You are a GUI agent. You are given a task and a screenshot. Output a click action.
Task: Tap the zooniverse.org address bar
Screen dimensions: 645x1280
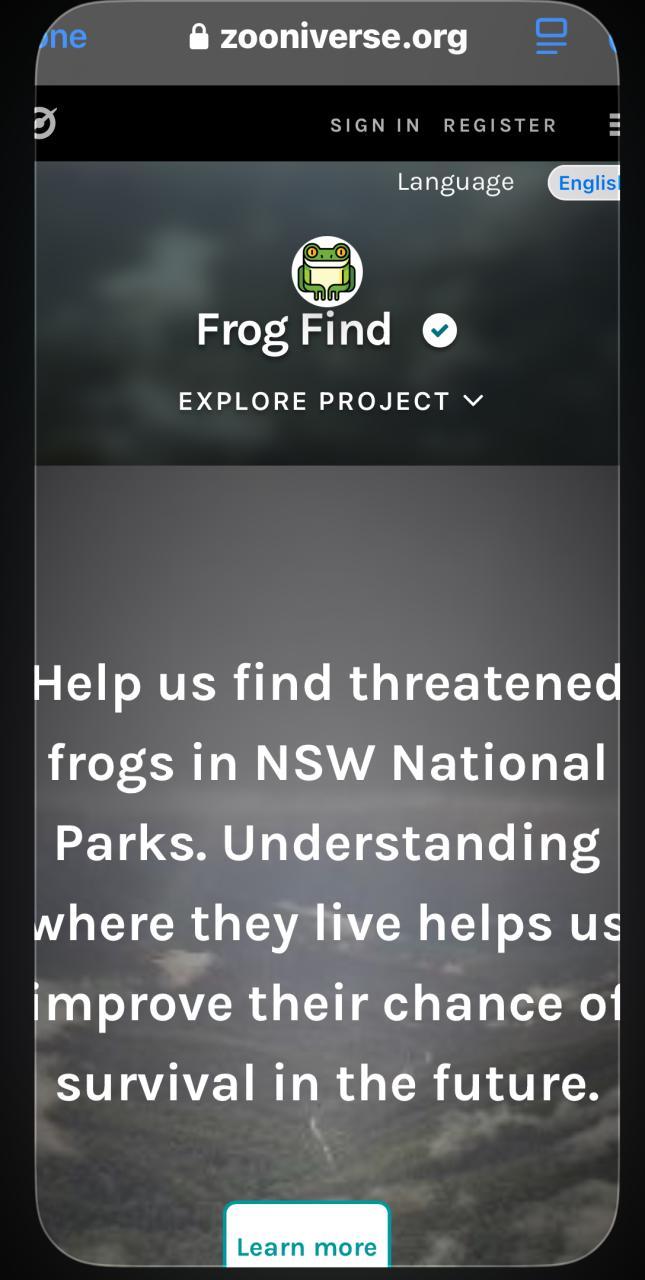(x=329, y=38)
